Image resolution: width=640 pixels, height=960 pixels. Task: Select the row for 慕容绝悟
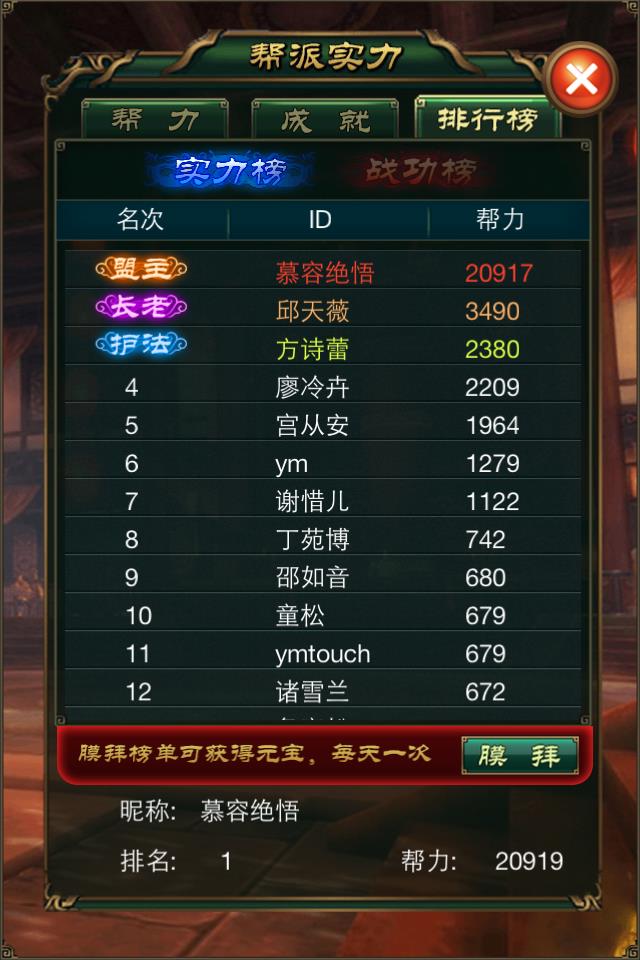(x=324, y=272)
